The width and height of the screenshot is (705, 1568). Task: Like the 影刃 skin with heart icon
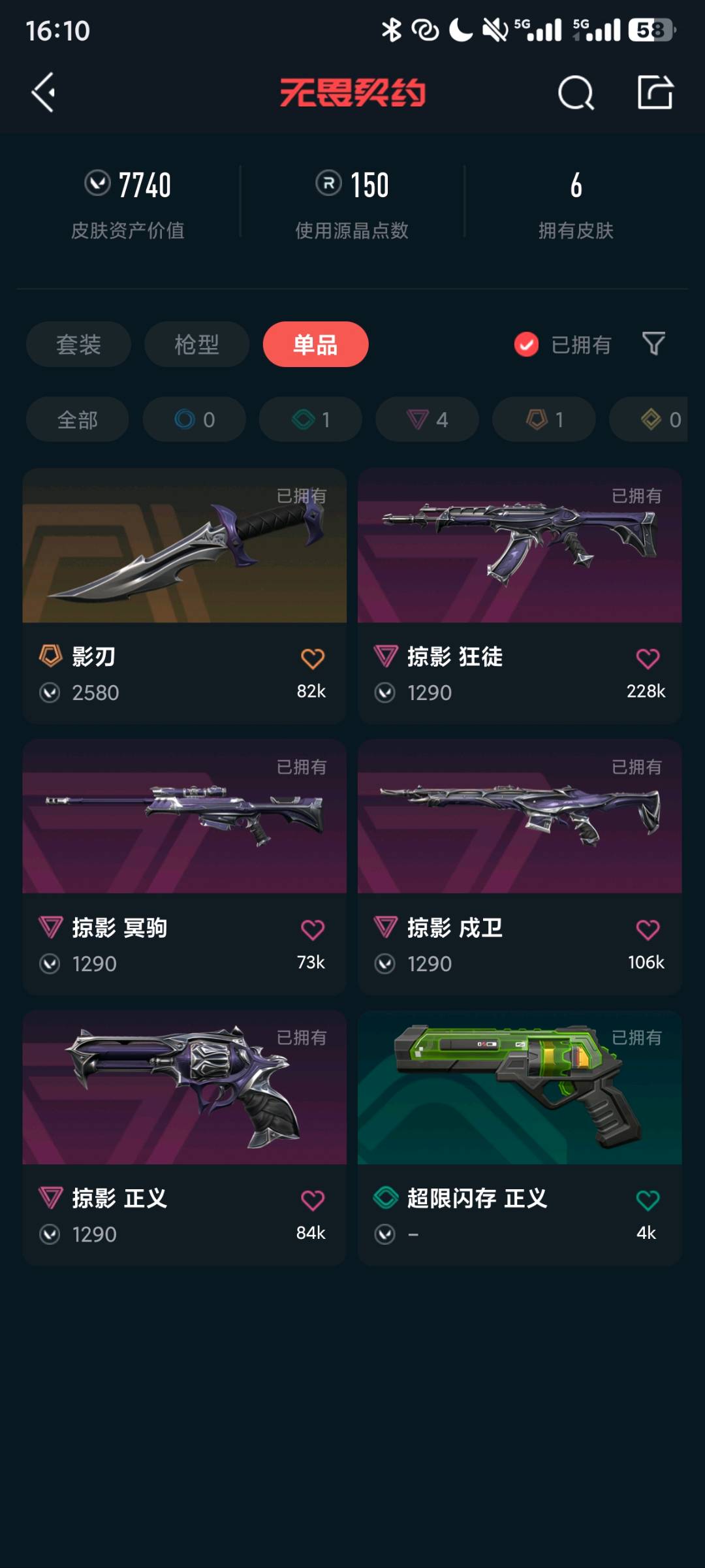(x=312, y=659)
